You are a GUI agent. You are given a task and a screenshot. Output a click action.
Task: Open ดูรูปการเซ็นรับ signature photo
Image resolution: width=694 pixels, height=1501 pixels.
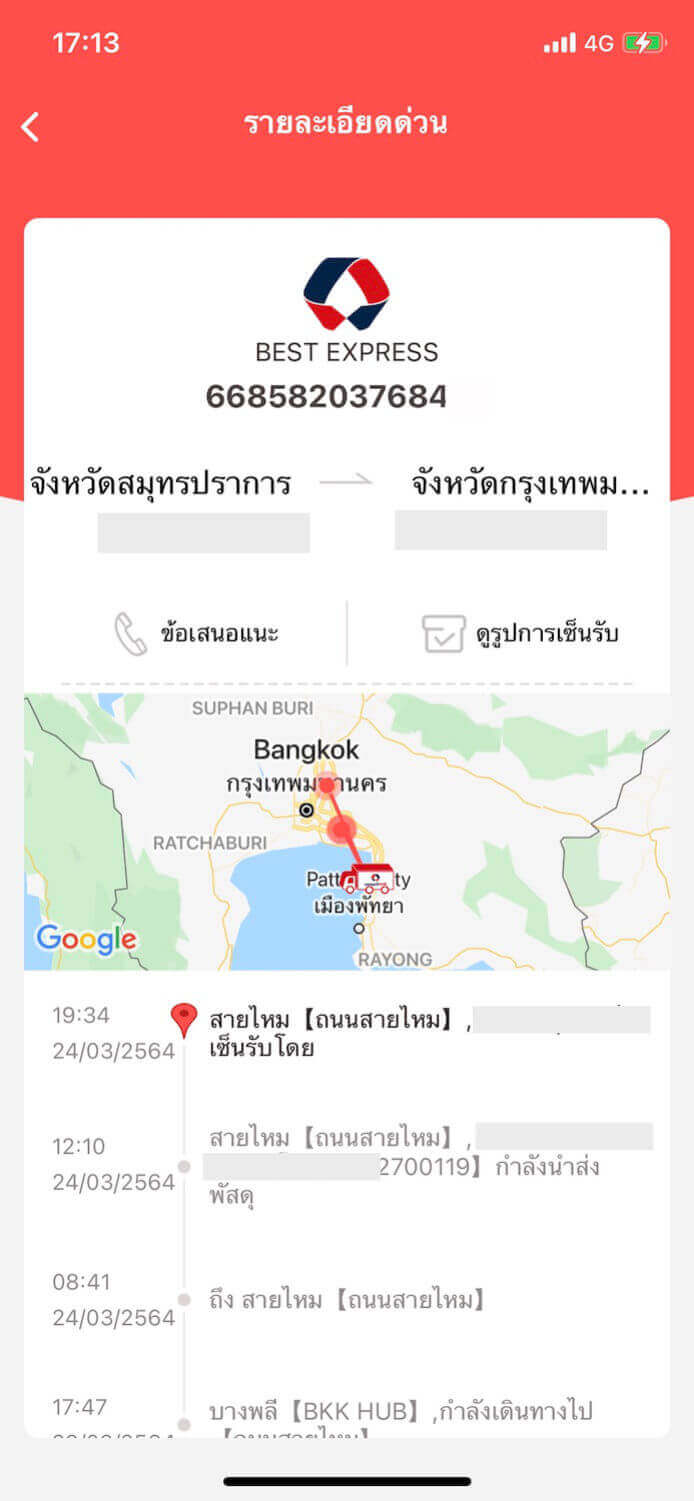coord(520,634)
